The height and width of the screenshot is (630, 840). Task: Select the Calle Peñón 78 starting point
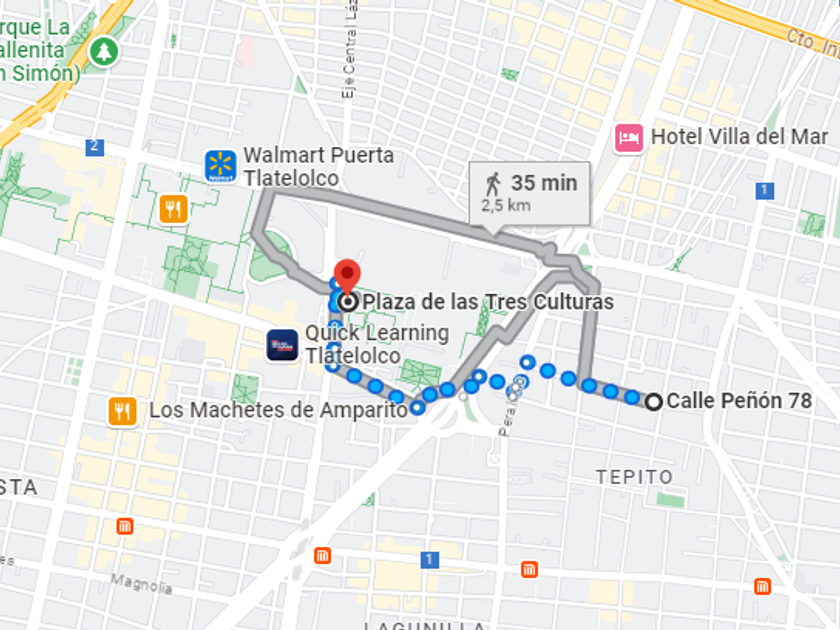click(653, 402)
